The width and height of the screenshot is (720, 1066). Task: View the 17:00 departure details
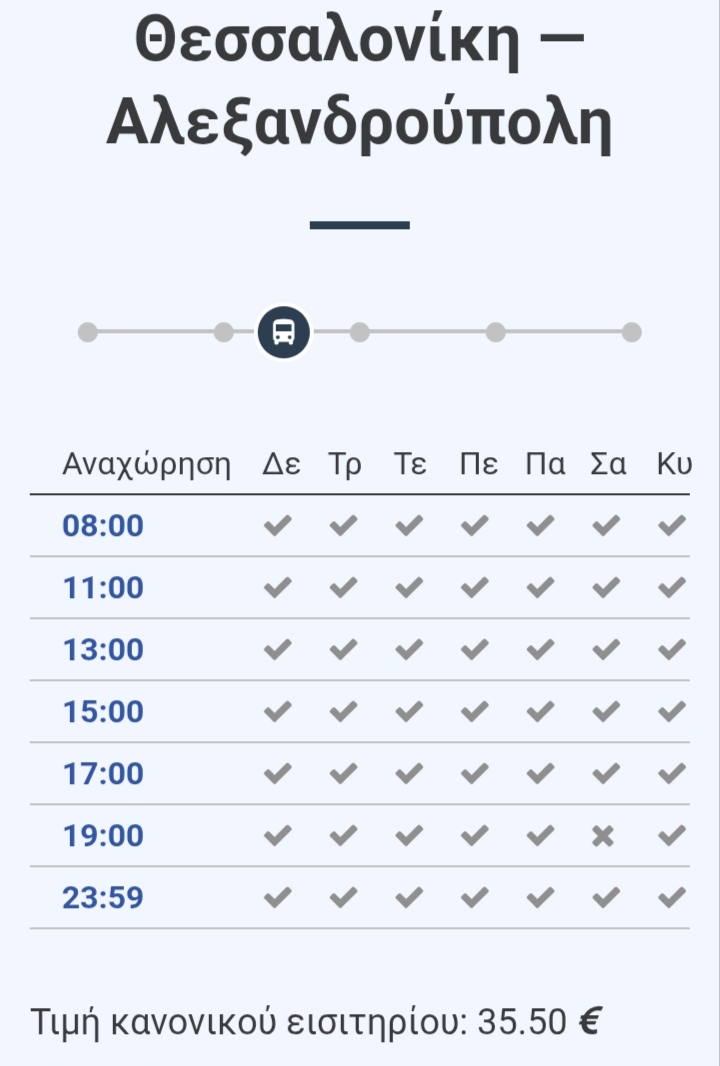pyautogui.click(x=103, y=774)
